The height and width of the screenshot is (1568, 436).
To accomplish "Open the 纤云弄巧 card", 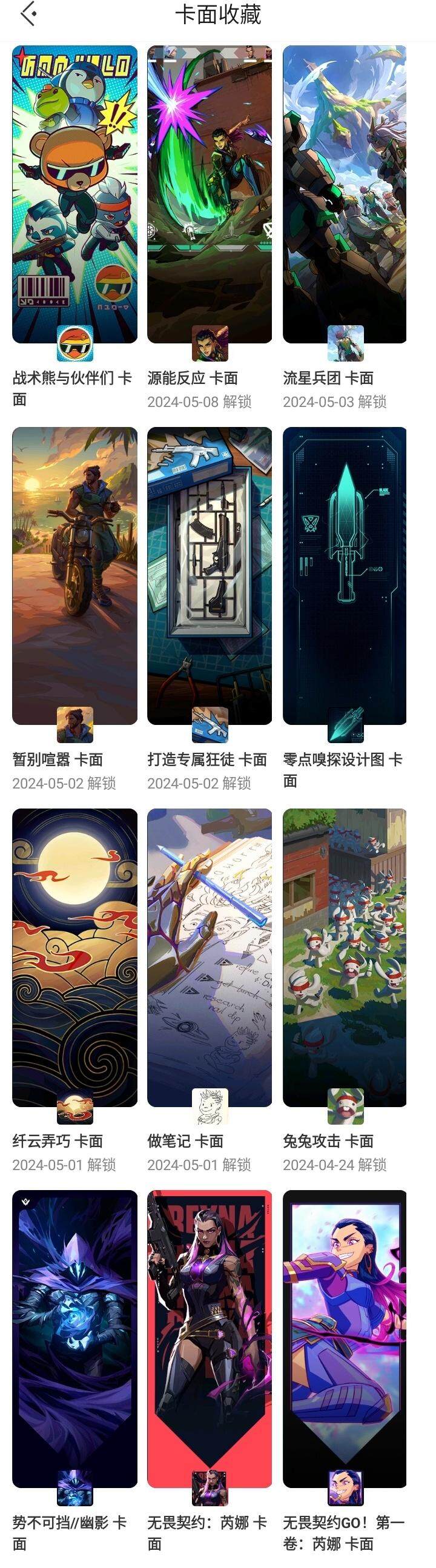I will [74, 957].
